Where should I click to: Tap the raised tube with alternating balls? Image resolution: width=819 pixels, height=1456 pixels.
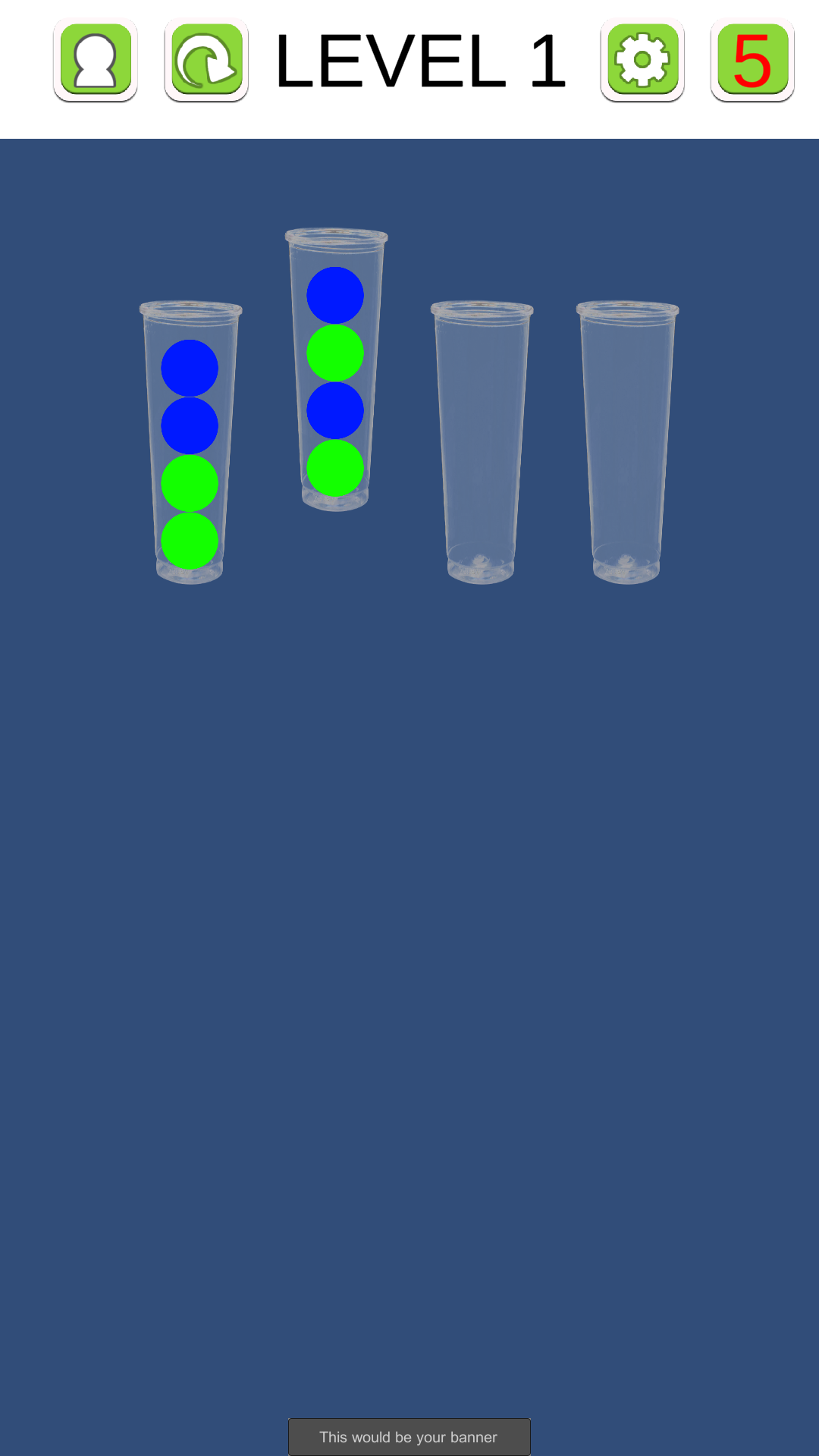(x=336, y=370)
